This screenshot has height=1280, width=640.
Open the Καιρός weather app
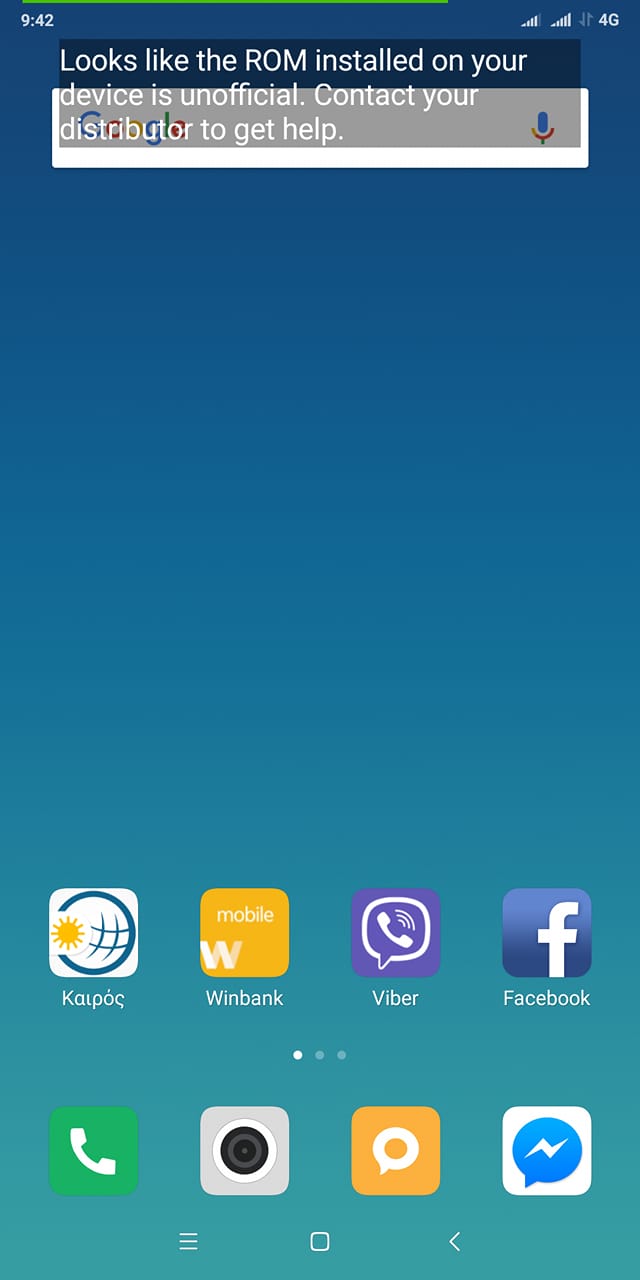coord(94,932)
